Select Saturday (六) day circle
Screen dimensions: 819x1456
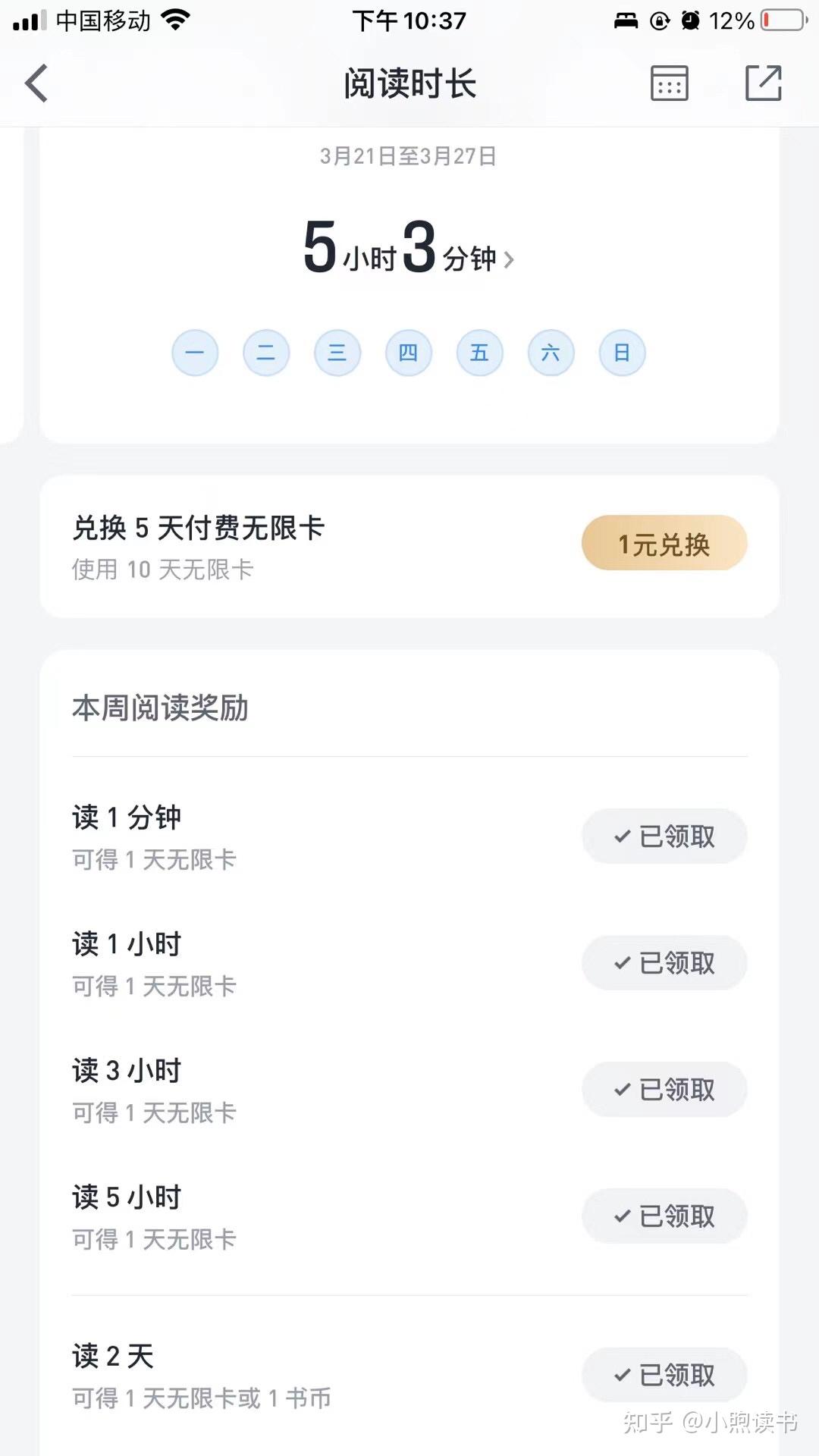coord(551,353)
